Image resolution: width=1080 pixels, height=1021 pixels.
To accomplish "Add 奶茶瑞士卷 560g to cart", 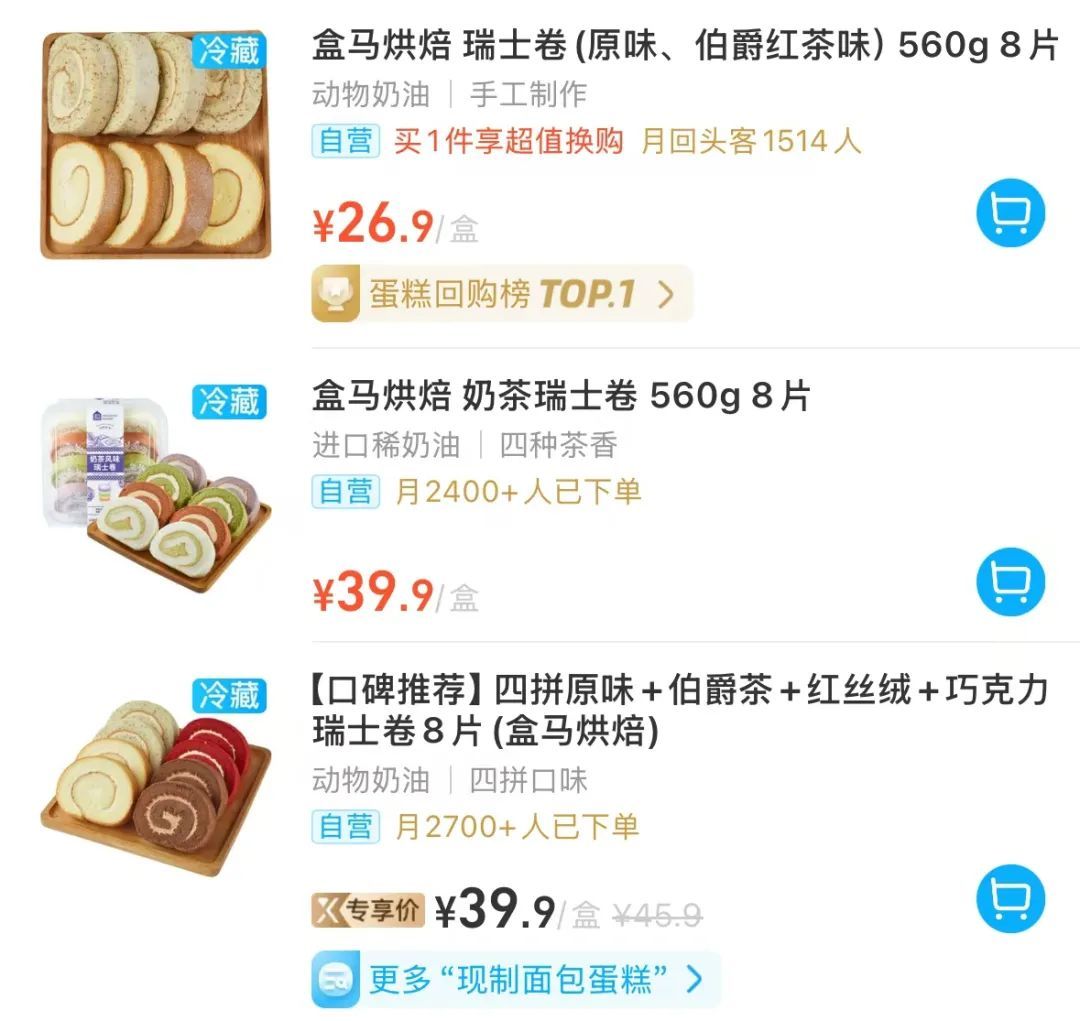I will [x=1010, y=581].
